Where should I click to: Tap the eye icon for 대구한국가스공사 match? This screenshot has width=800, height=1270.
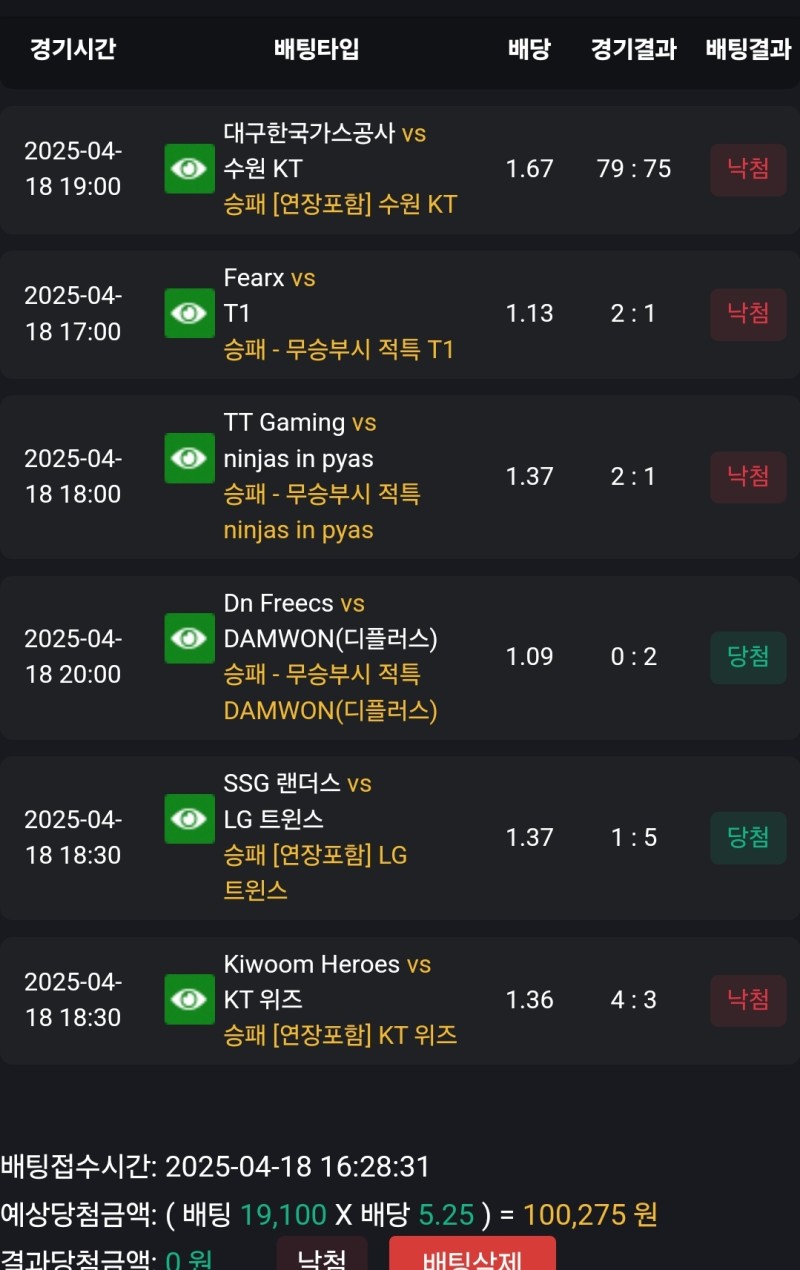pos(189,169)
